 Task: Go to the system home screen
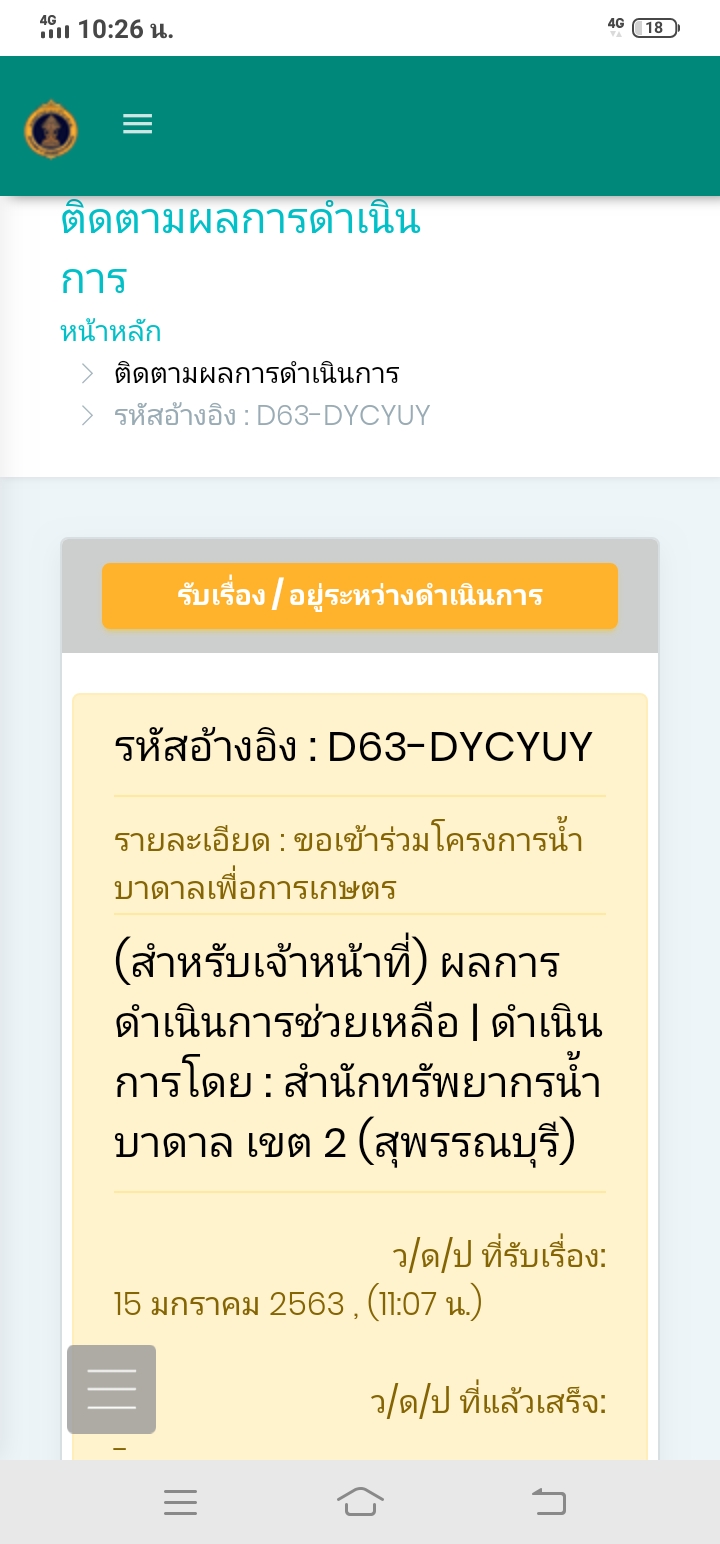[x=360, y=1501]
